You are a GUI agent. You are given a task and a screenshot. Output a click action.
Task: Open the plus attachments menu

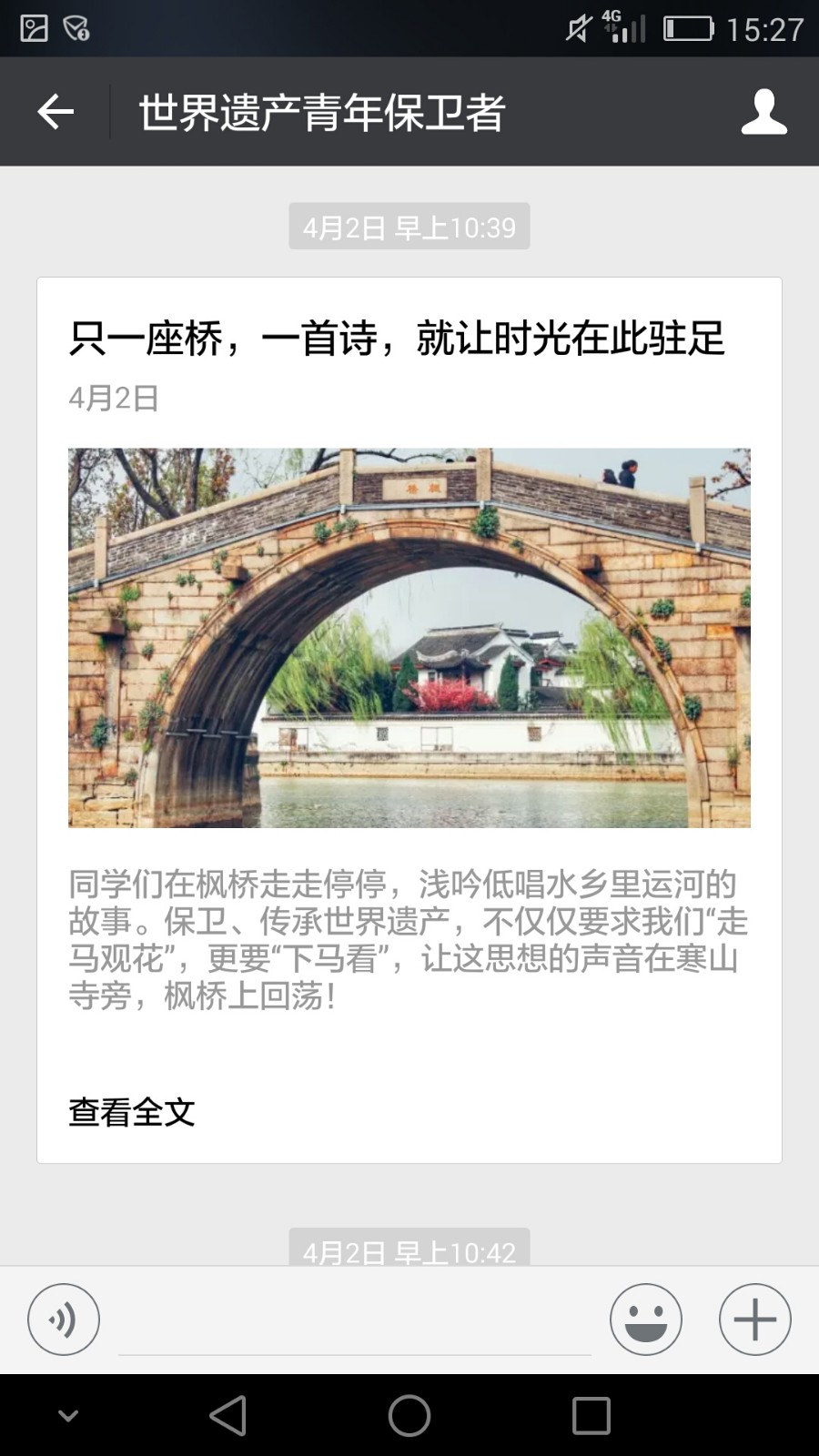[x=754, y=1319]
